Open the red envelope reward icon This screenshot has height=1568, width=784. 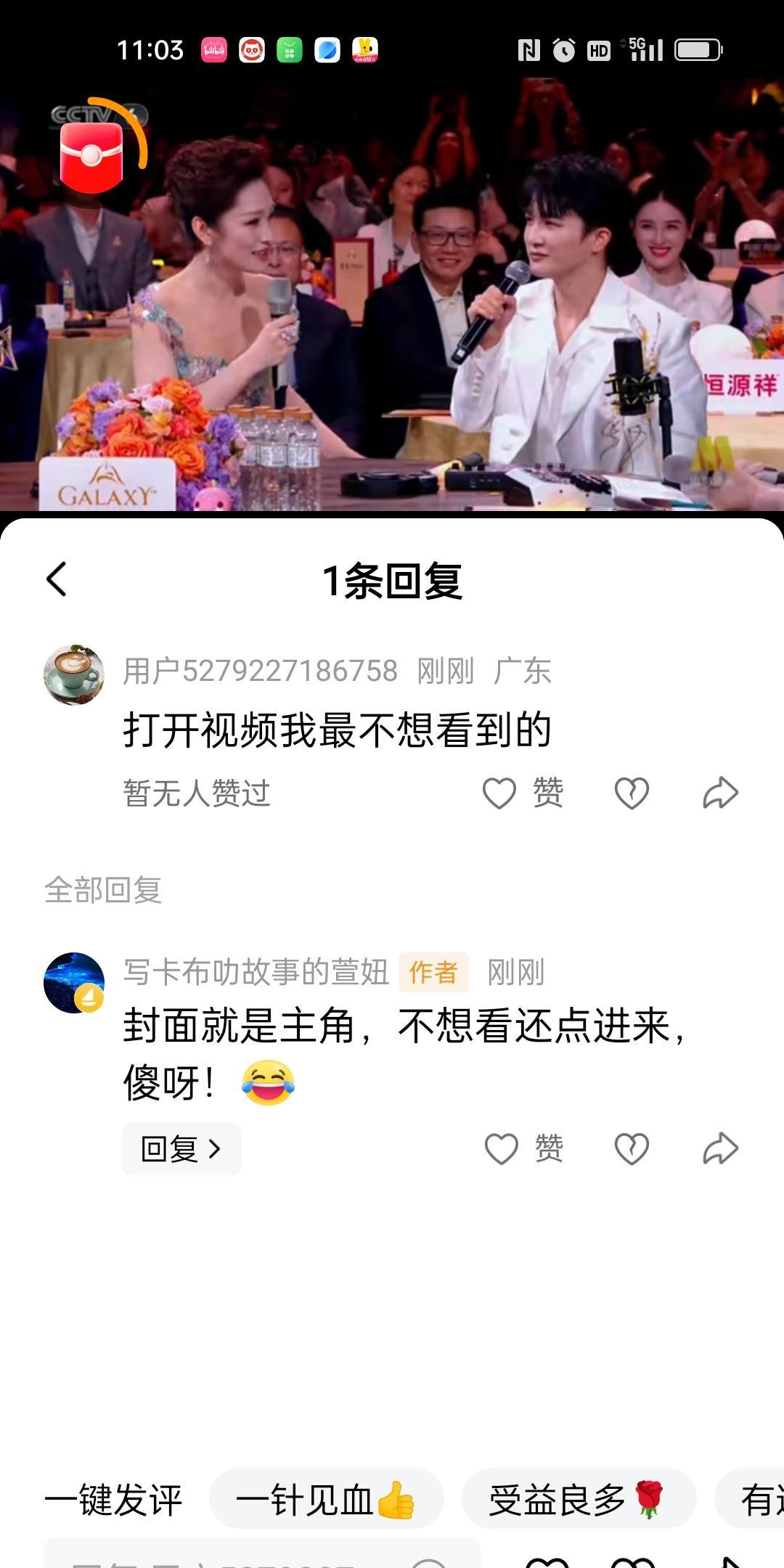(92, 158)
